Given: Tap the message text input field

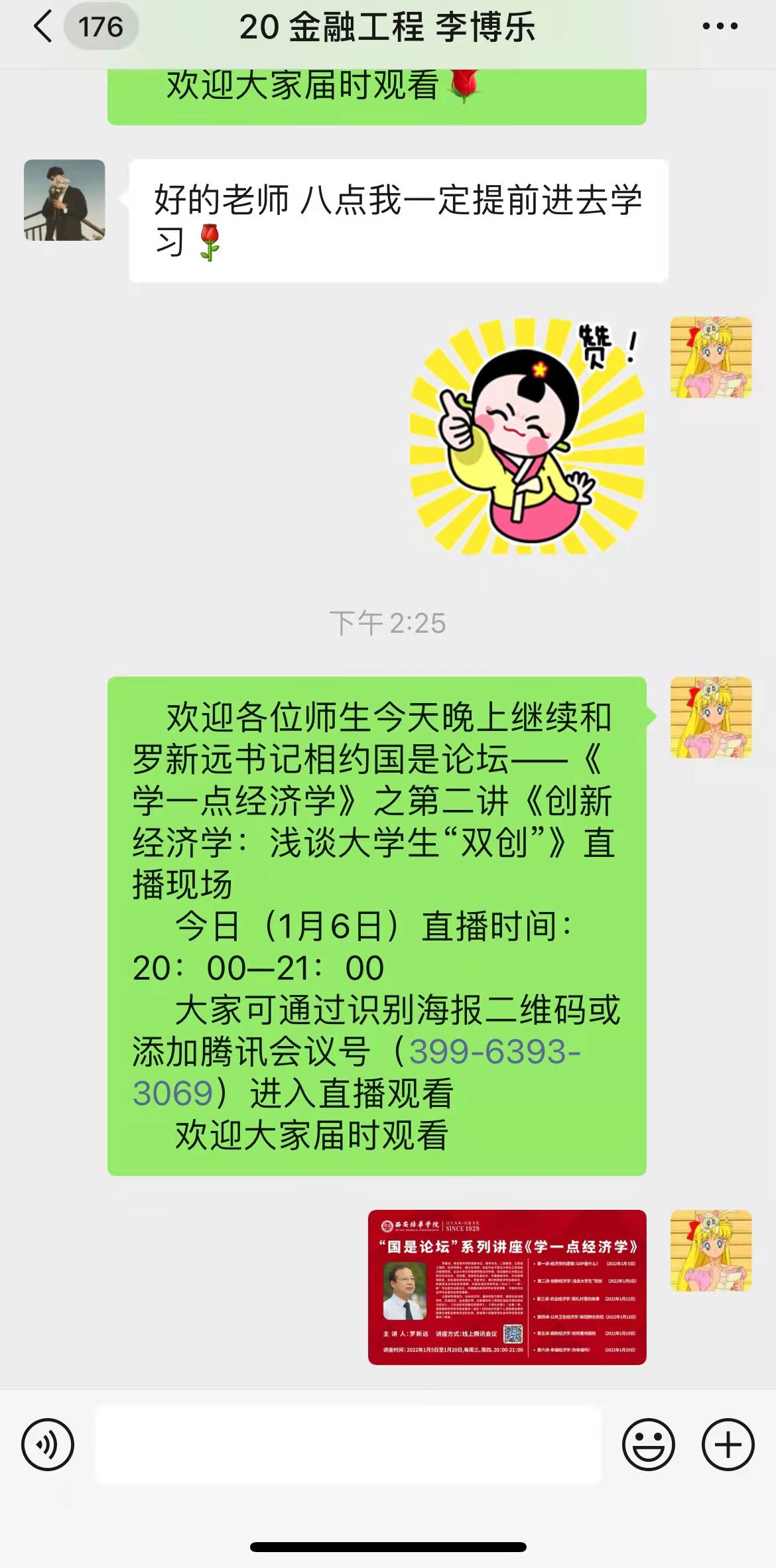Looking at the screenshot, I should [348, 1445].
